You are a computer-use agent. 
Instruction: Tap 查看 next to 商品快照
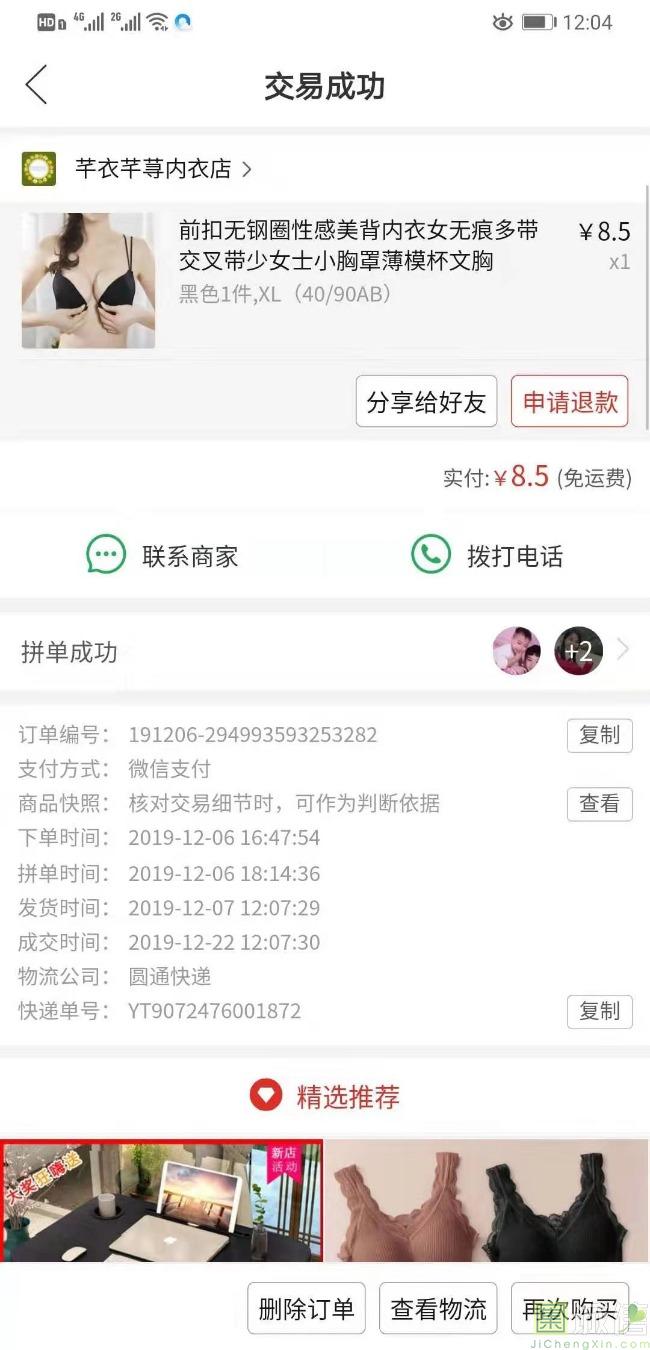coord(599,804)
